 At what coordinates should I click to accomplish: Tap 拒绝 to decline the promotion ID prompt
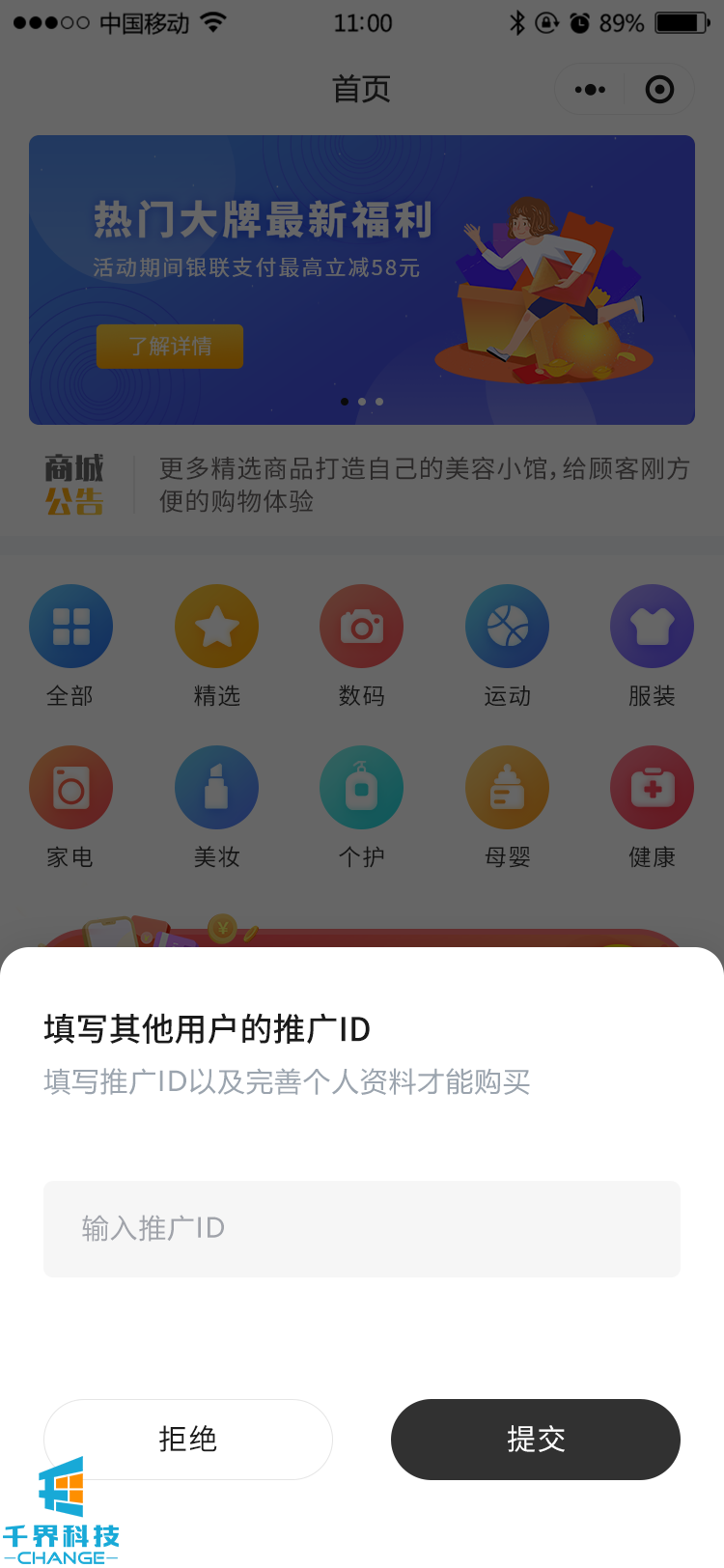[188, 1439]
